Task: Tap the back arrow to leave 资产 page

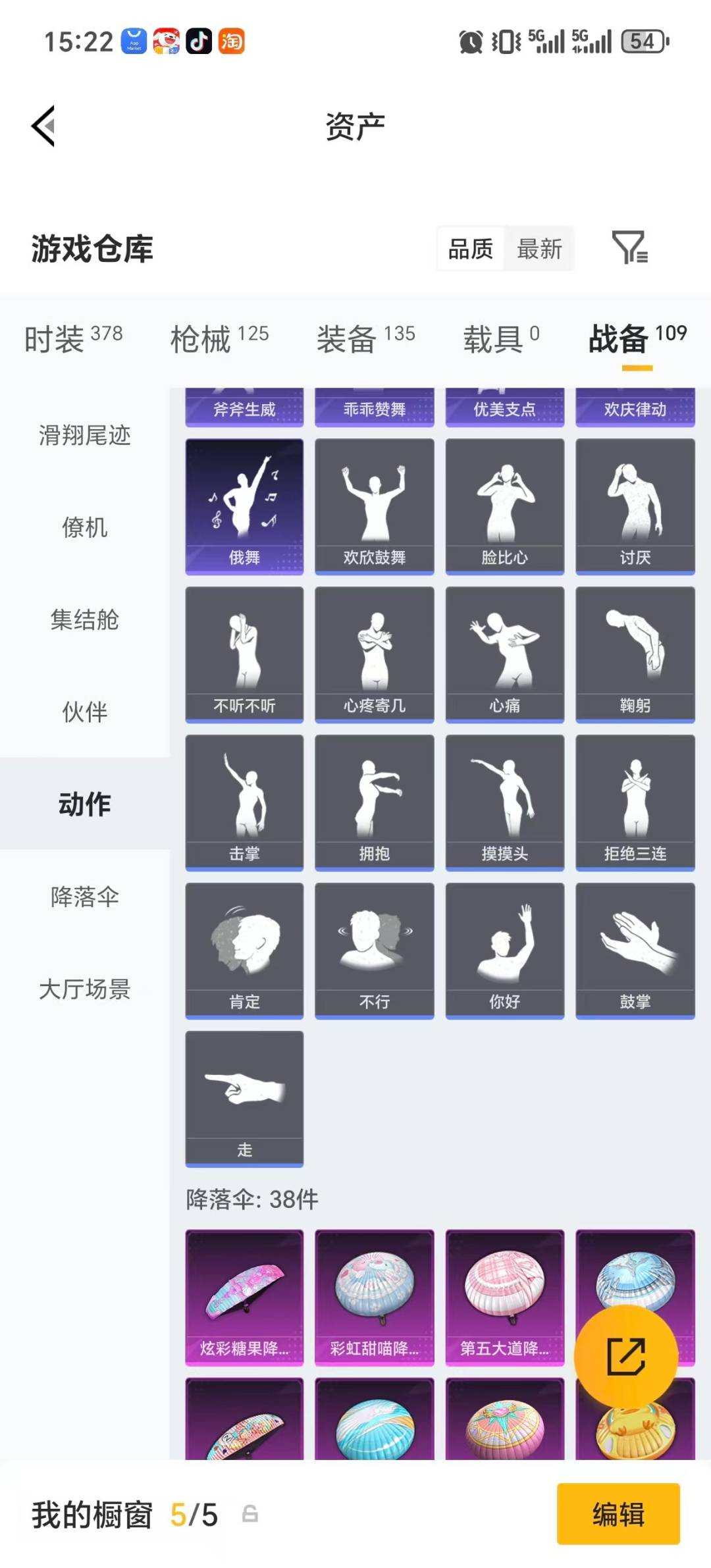Action: coord(43,126)
